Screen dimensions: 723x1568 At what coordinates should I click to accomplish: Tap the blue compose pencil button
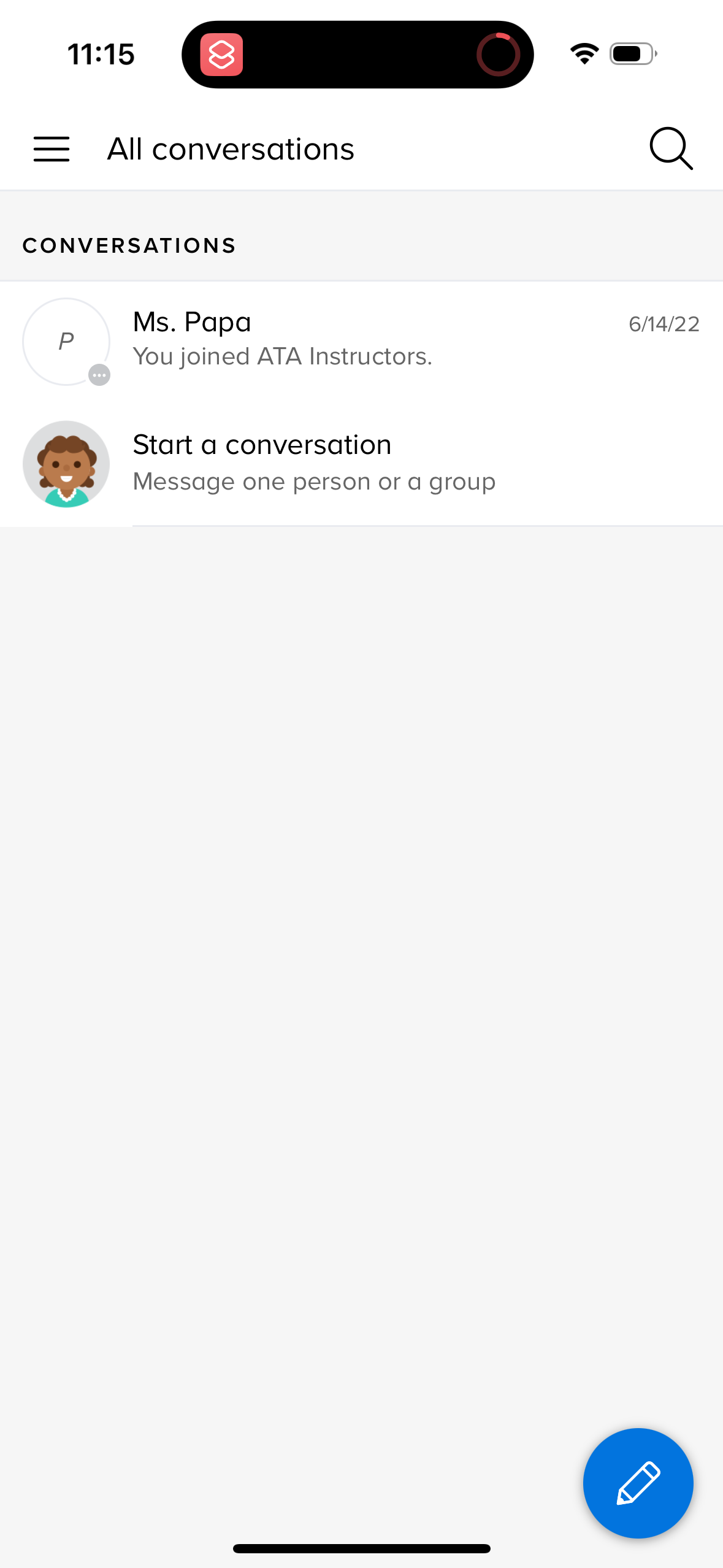pos(637,1483)
